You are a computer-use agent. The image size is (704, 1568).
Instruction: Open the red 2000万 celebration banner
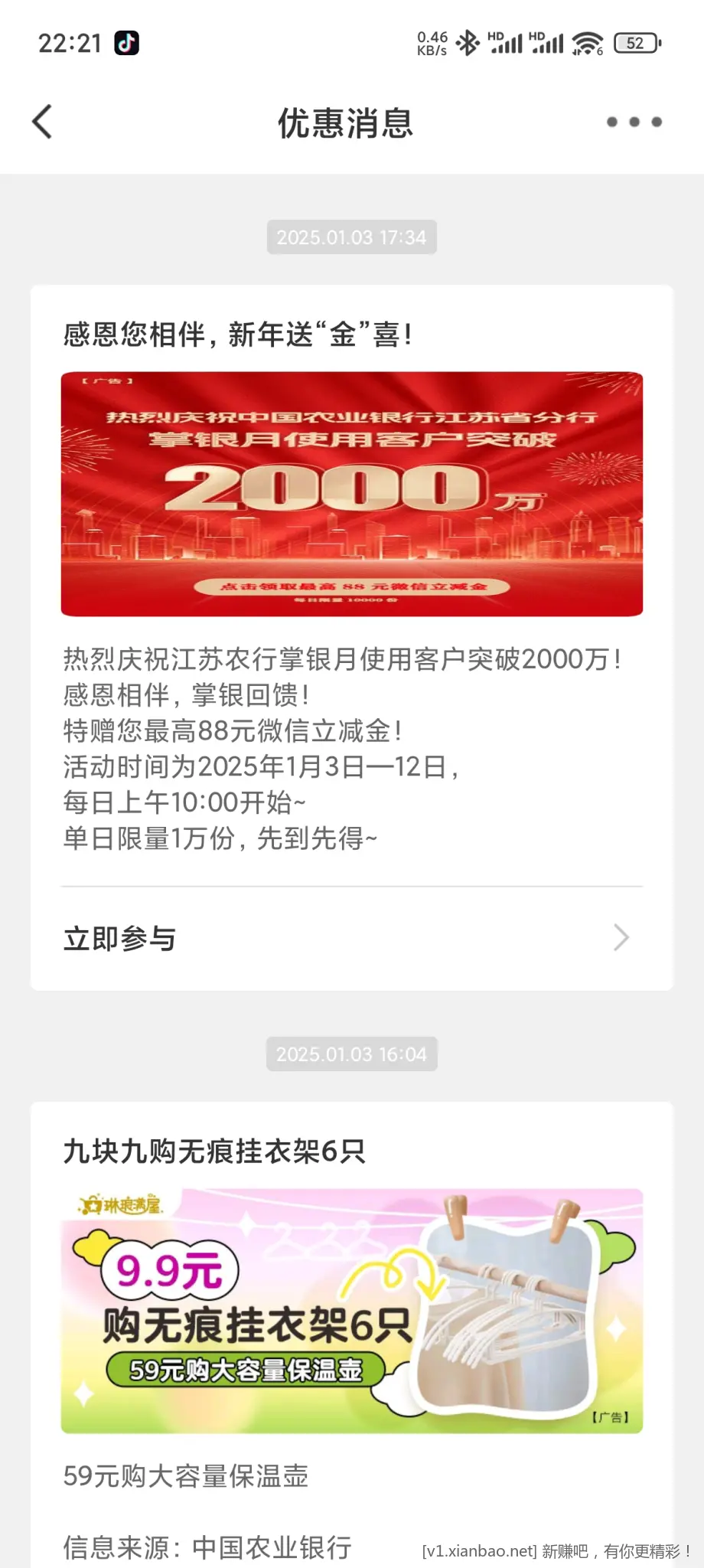coord(352,494)
